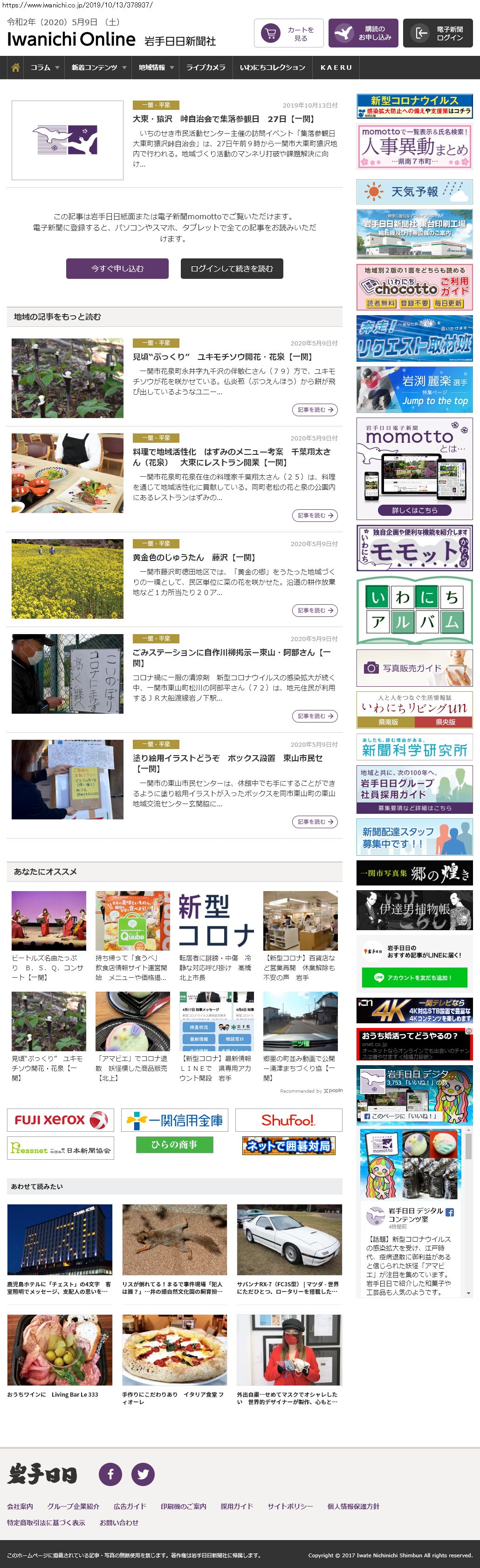Go to home via house icon
Screen dimensions: 480x1568
coord(15,68)
